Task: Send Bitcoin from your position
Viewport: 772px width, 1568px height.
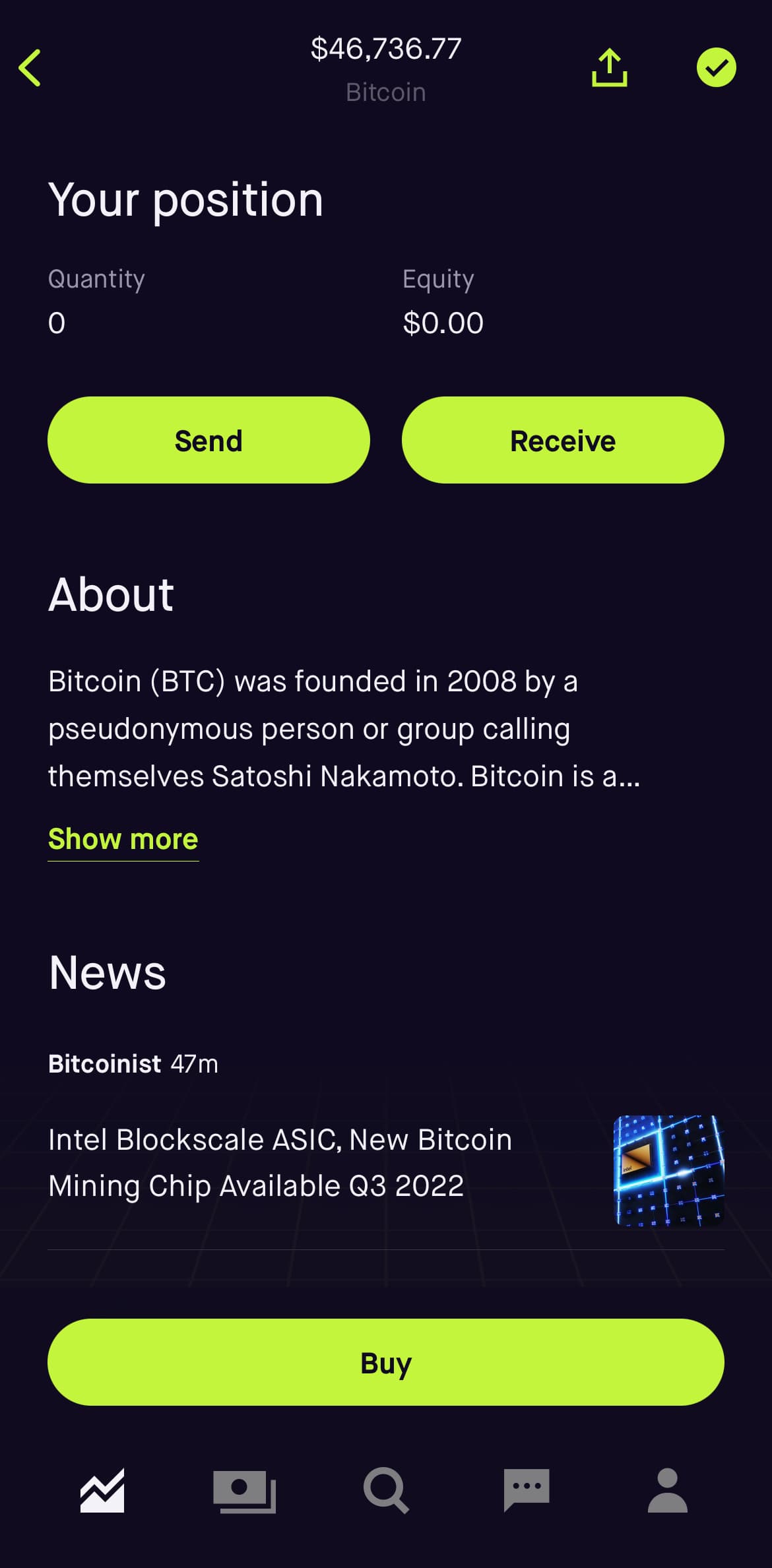Action: pyautogui.click(x=209, y=440)
